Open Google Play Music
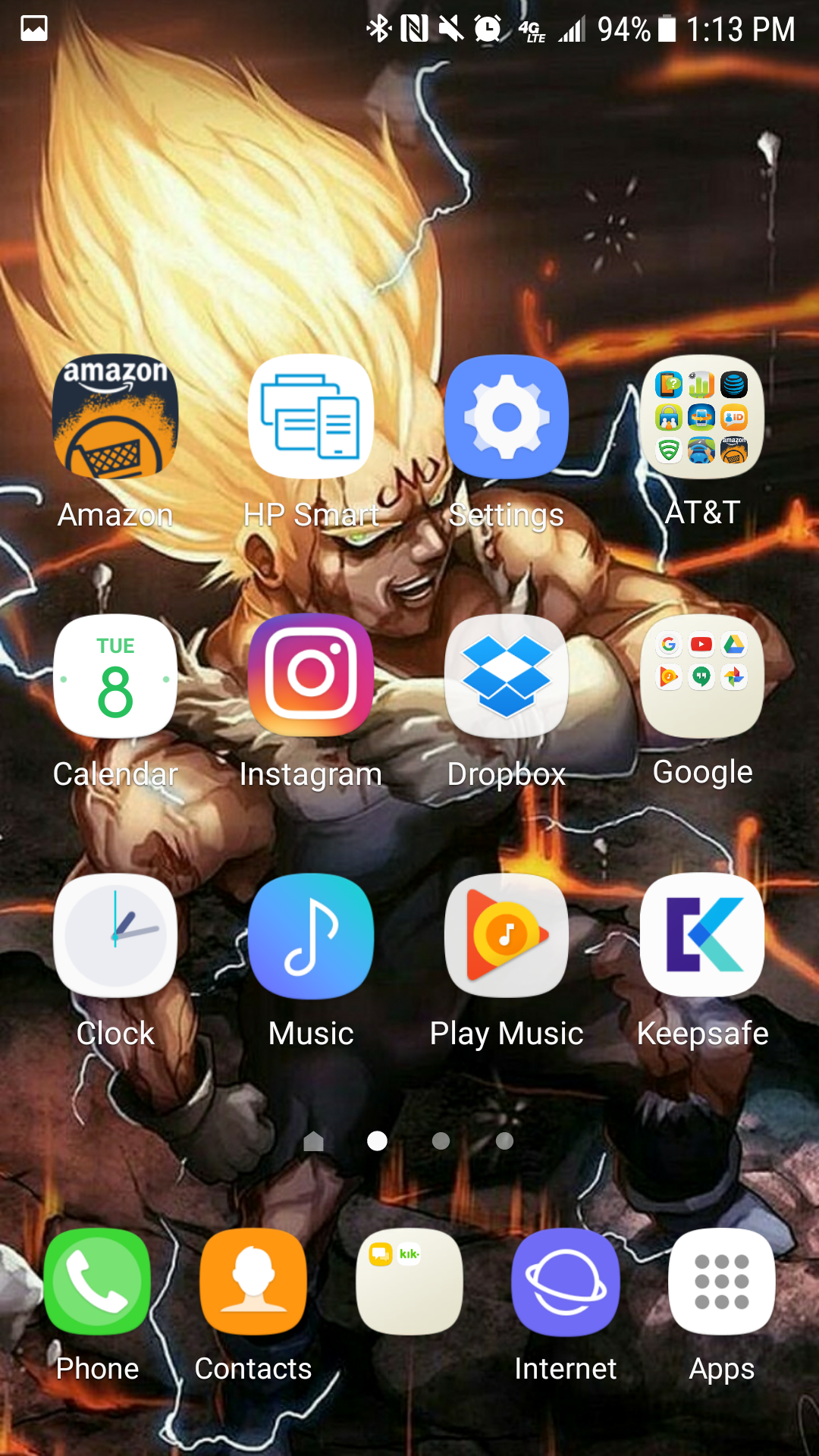This screenshot has height=1456, width=819. [507, 936]
